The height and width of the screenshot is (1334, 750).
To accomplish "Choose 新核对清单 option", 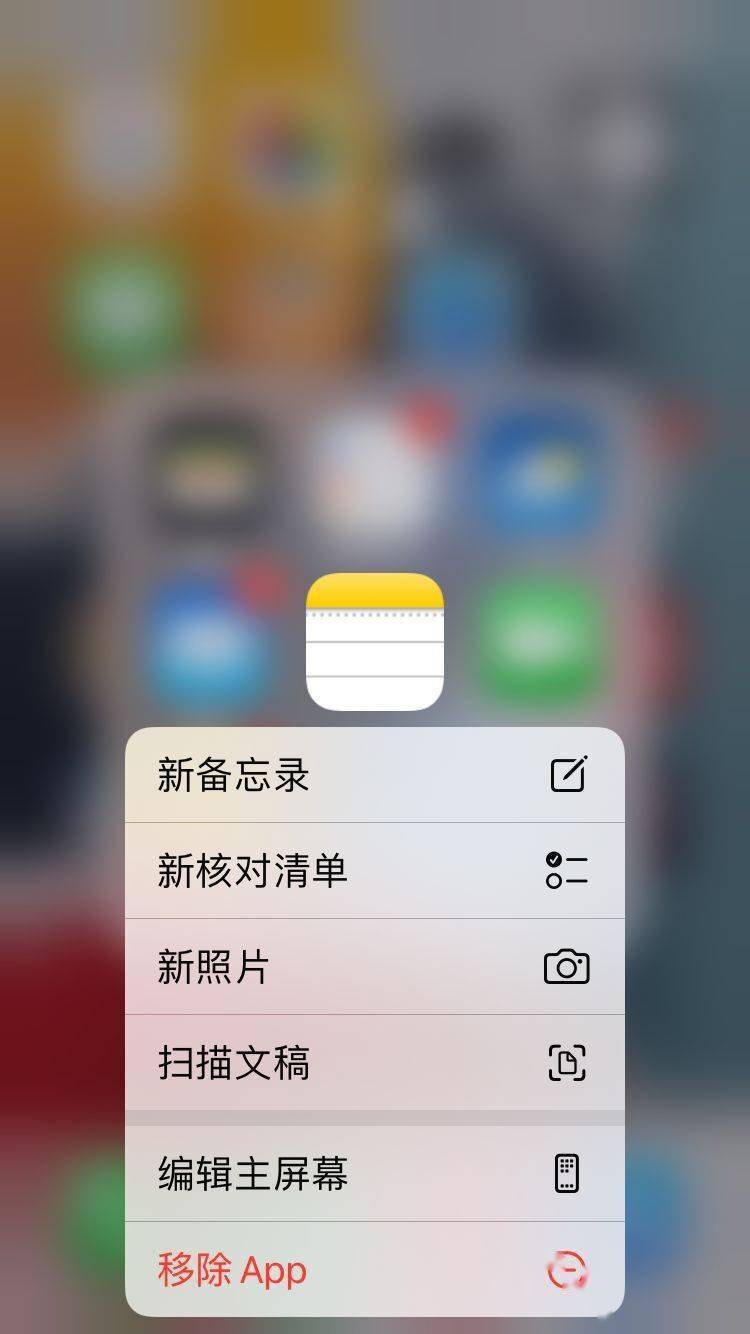I will [x=375, y=871].
